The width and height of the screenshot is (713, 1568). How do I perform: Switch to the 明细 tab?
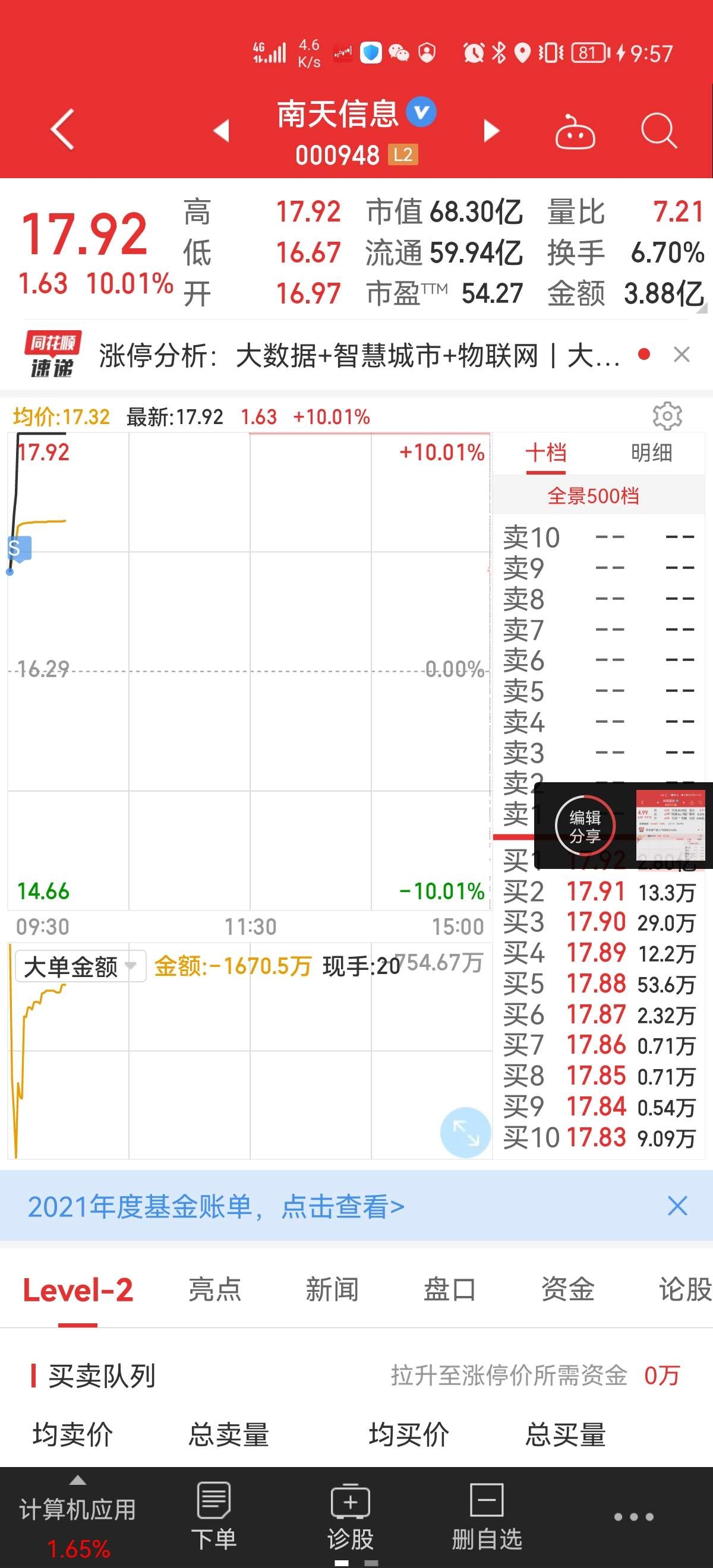tap(651, 453)
